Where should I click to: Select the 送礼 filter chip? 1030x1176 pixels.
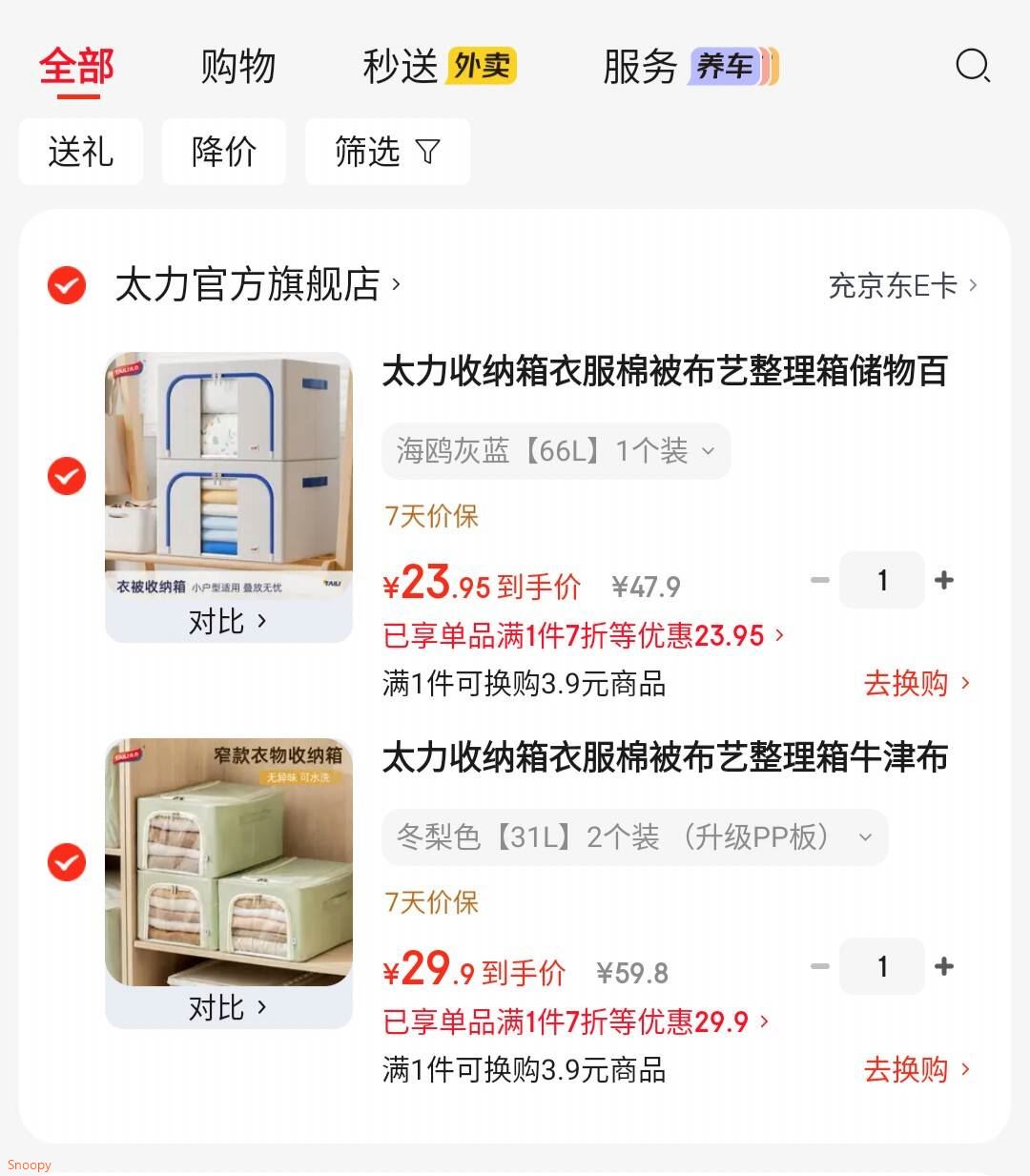[x=81, y=152]
